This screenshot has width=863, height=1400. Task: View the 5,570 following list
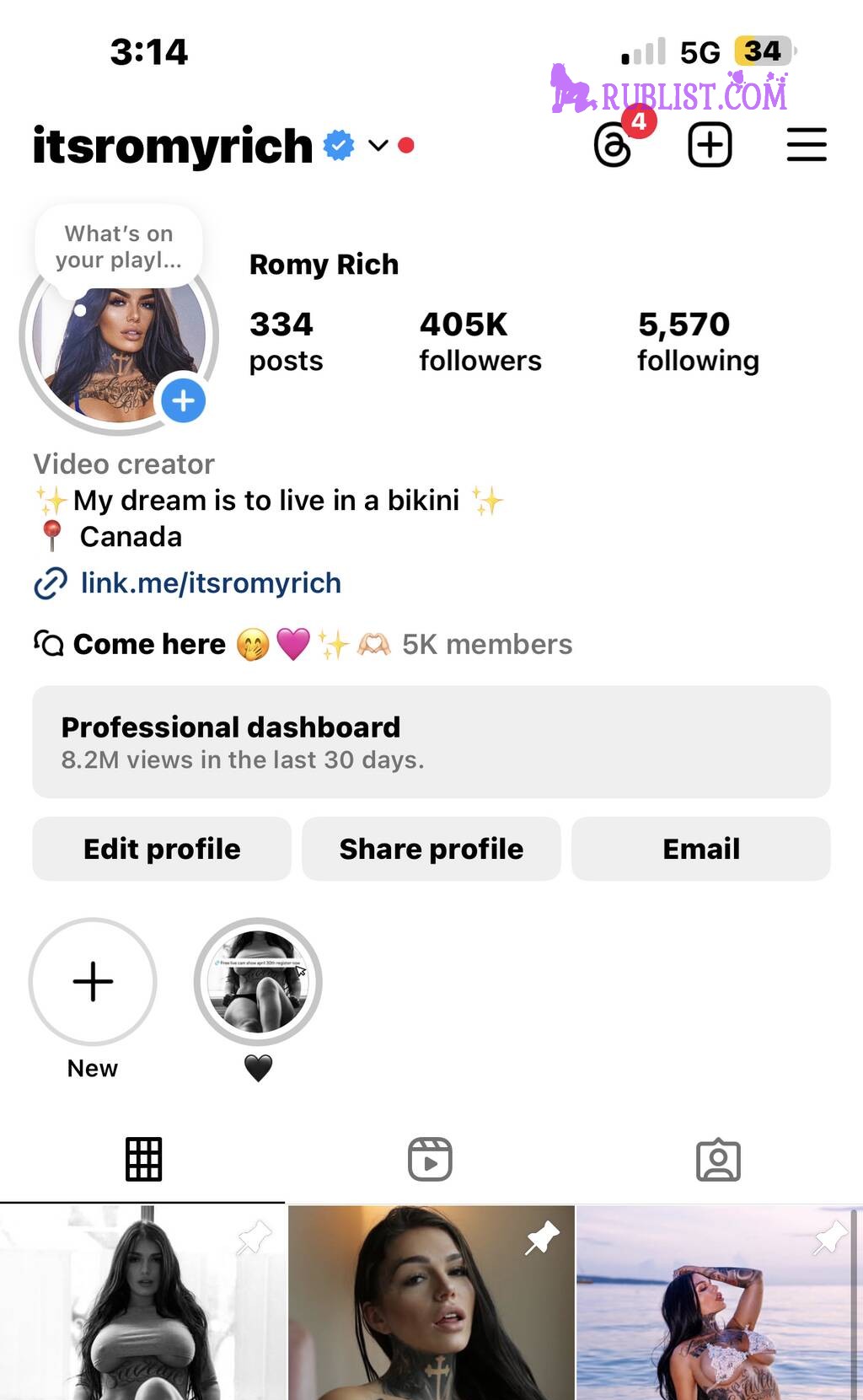(697, 341)
